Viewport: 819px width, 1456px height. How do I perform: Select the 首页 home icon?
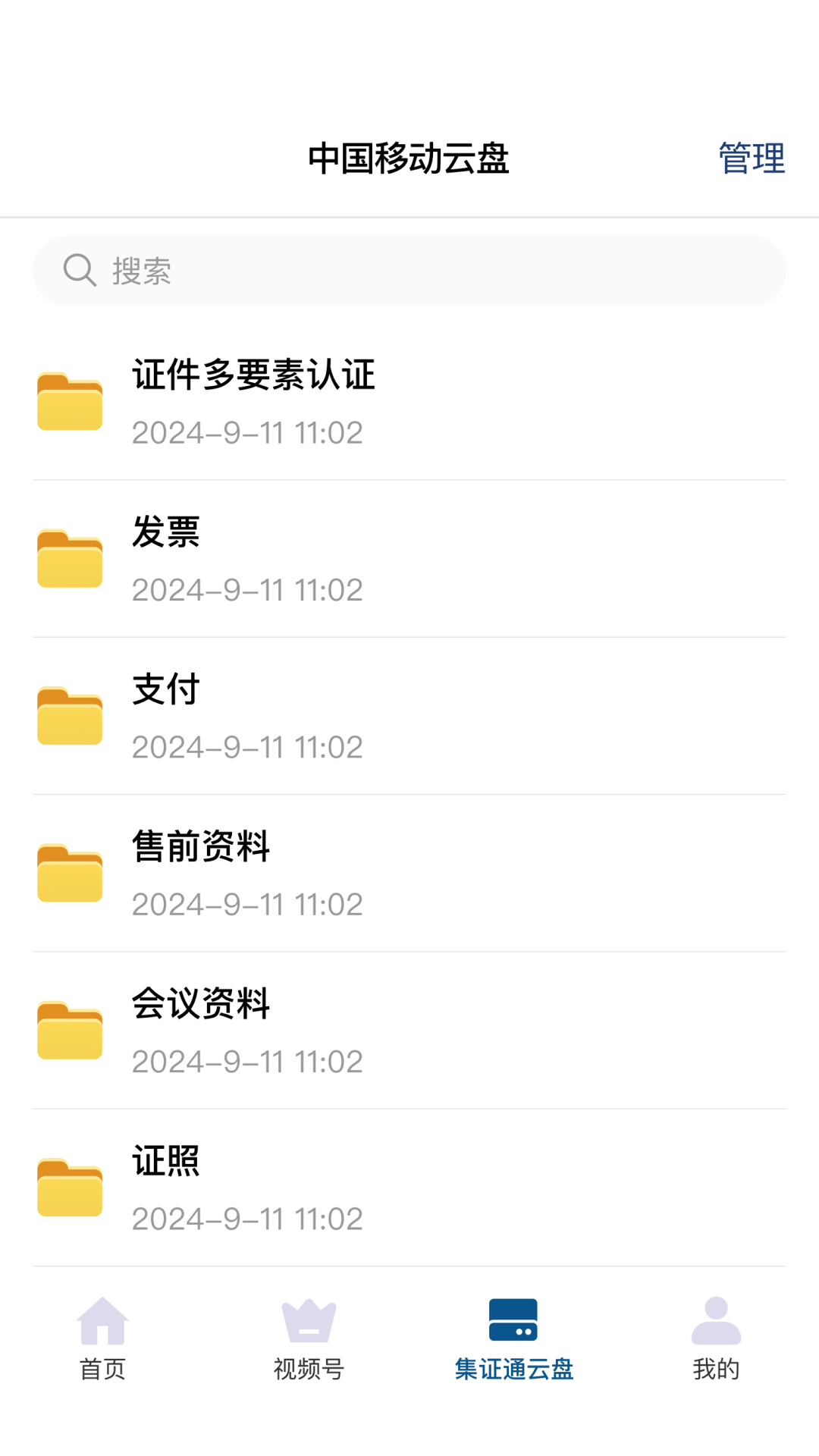coord(103,1324)
